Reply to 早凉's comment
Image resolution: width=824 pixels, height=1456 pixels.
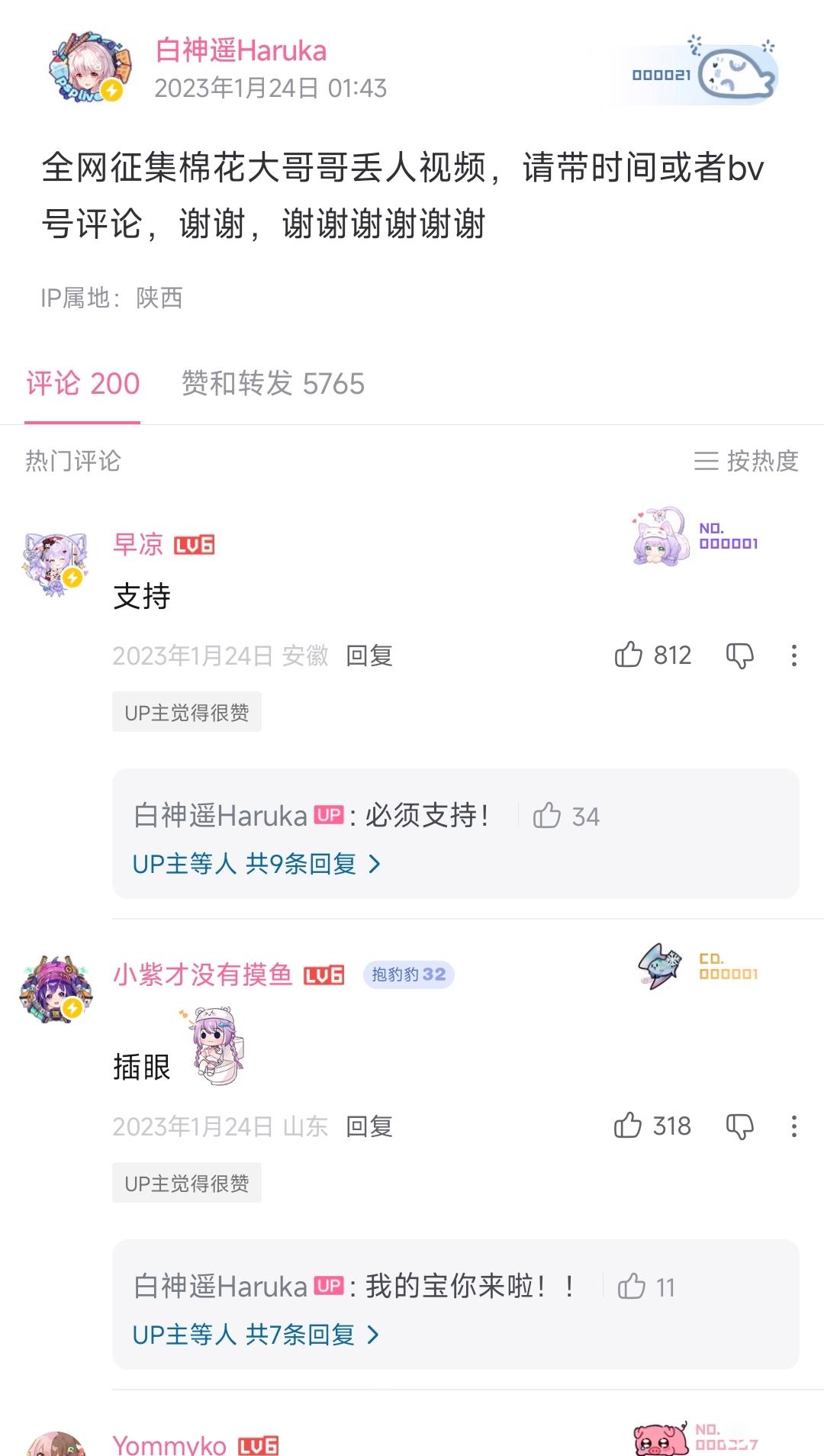tap(369, 656)
